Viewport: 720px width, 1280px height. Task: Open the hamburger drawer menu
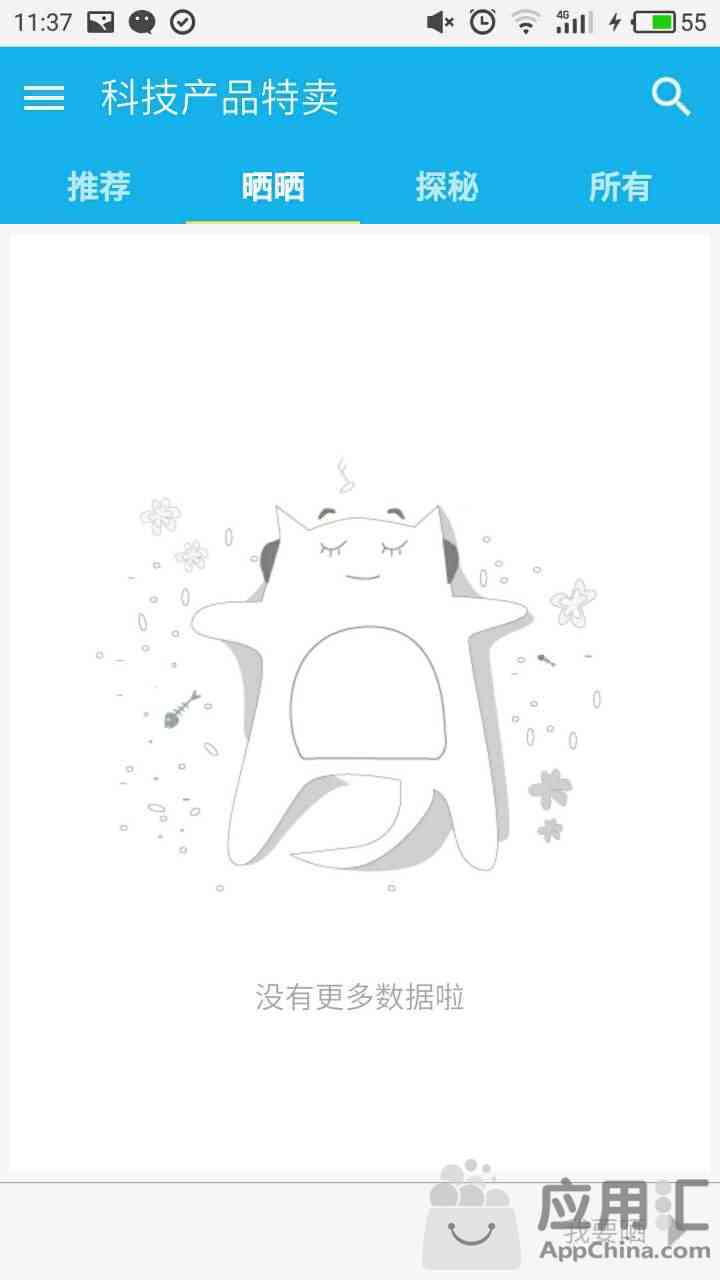click(x=44, y=98)
